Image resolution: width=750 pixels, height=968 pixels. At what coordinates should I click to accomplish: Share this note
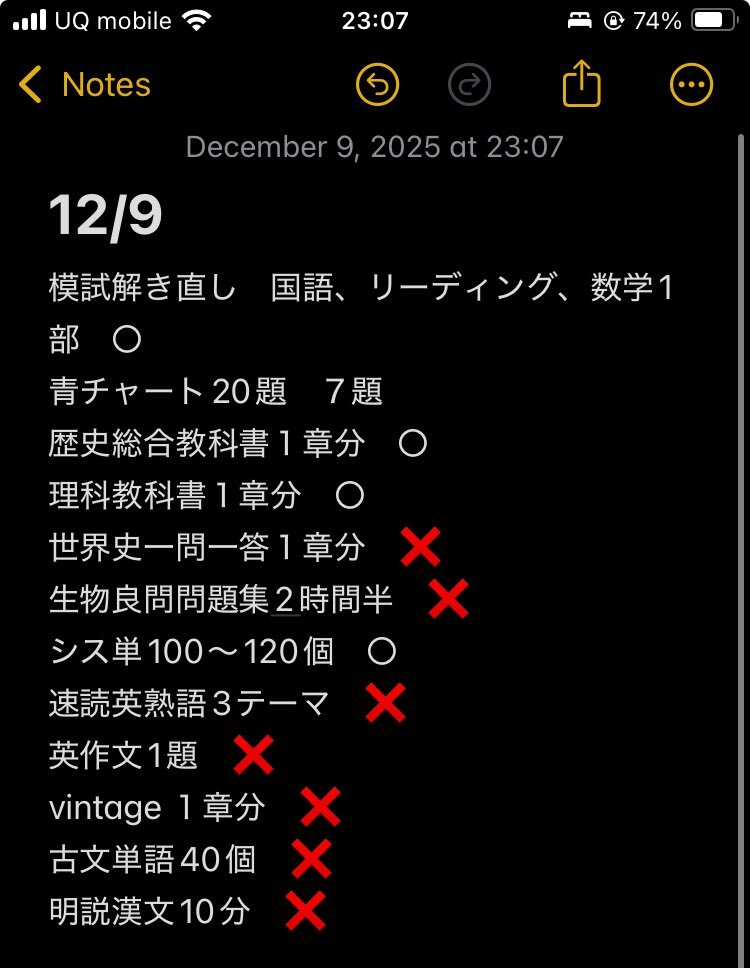[x=581, y=85]
